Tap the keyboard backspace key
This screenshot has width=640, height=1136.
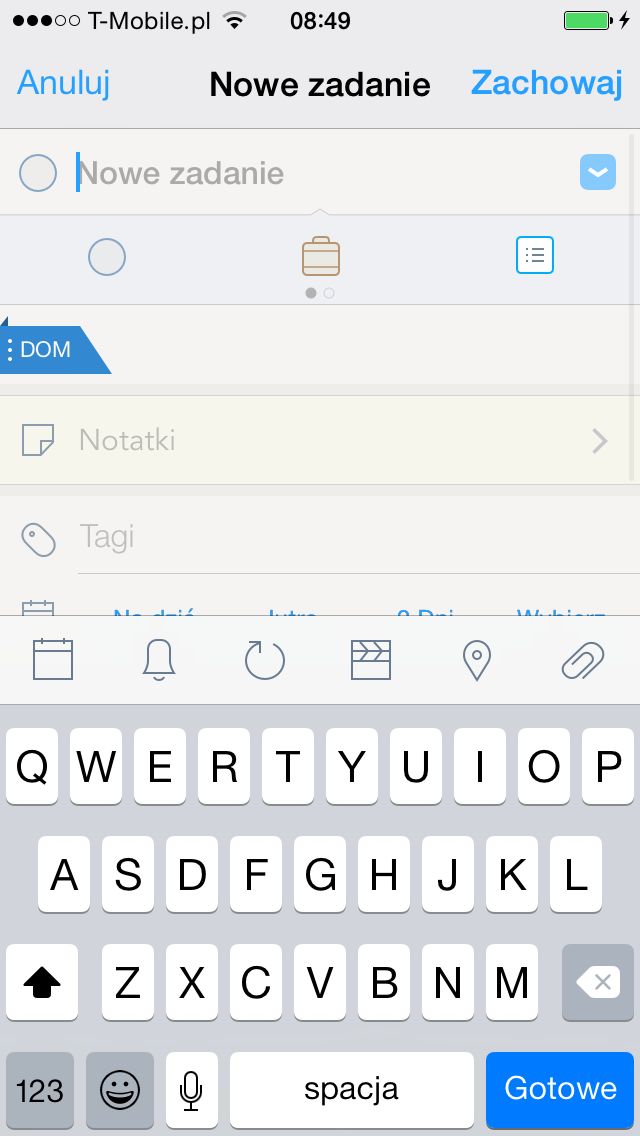(598, 982)
